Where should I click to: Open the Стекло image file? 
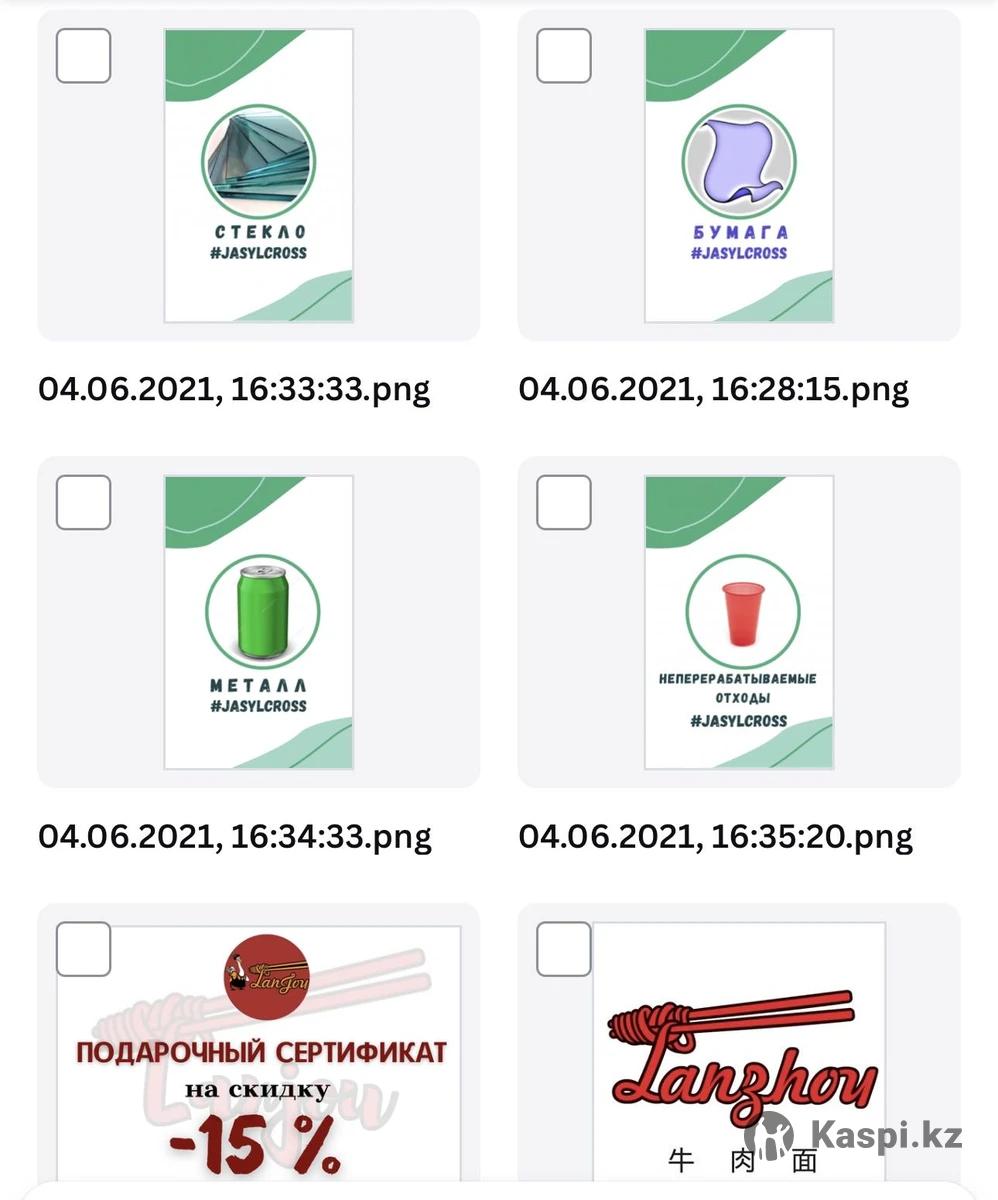259,176
